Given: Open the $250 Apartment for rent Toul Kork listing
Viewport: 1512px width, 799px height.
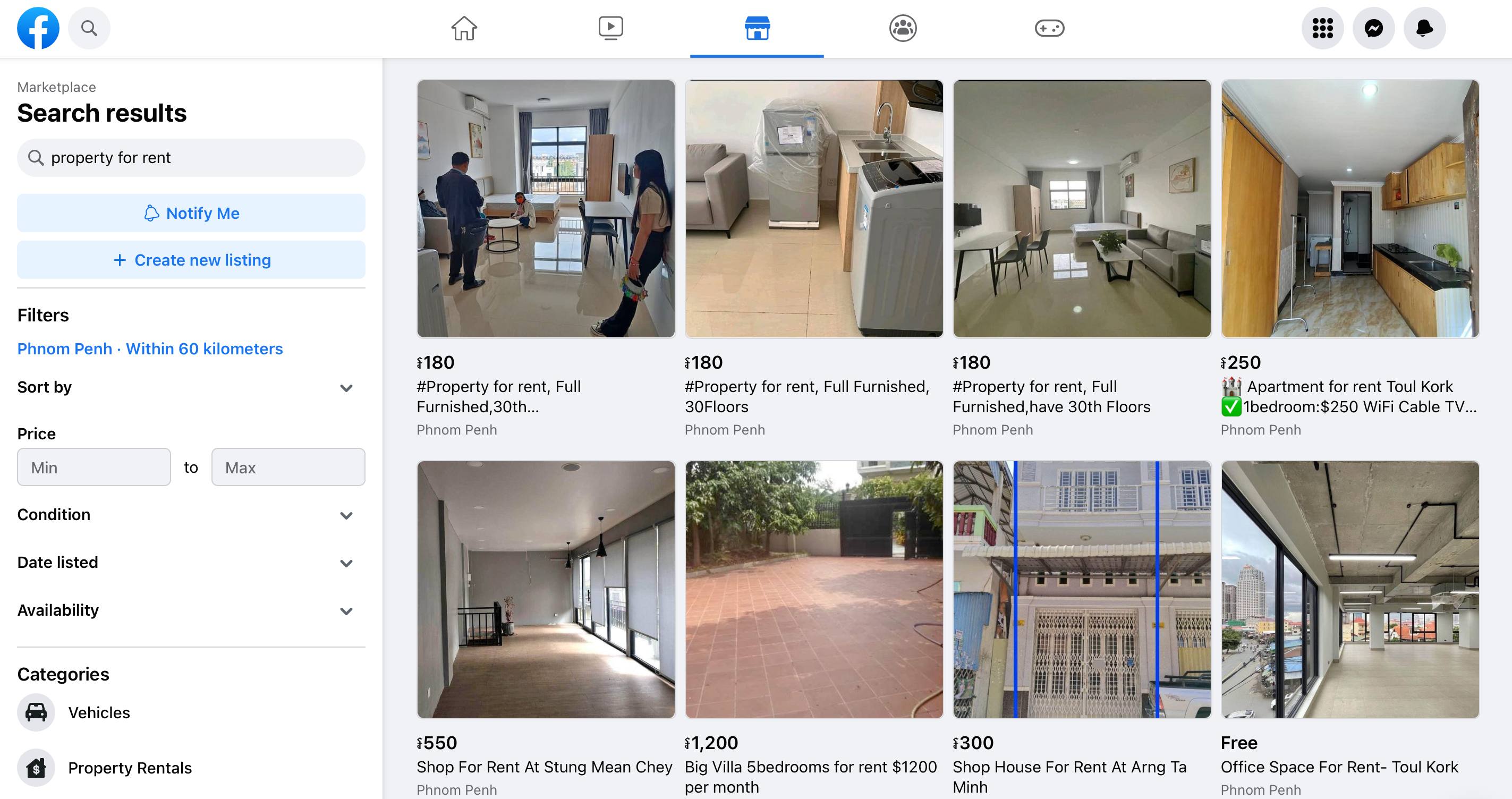Looking at the screenshot, I should (x=1349, y=209).
